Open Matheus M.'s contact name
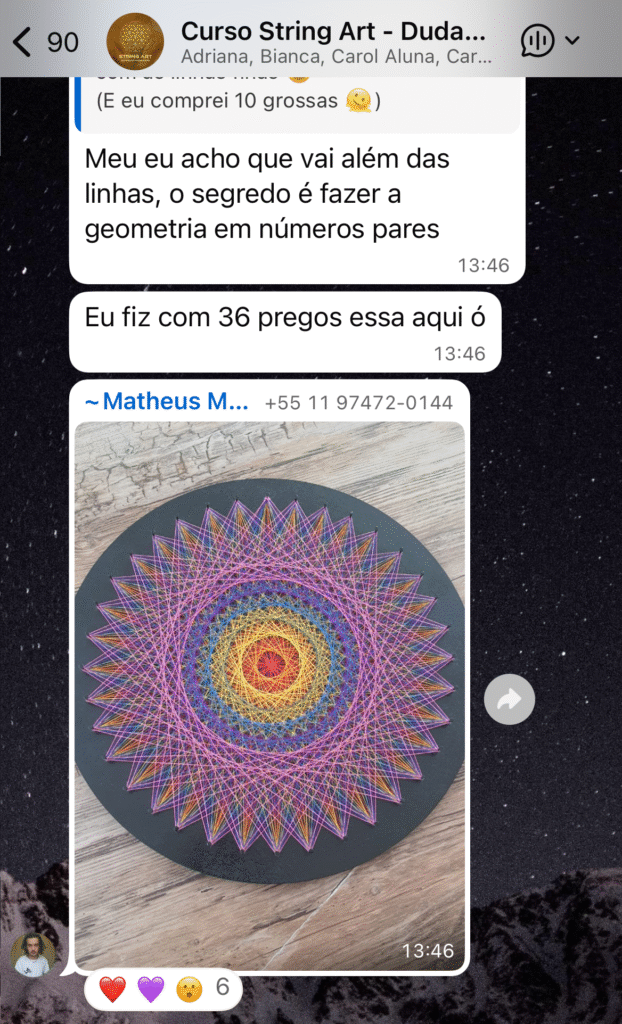The height and width of the screenshot is (1024, 622). coord(165,402)
